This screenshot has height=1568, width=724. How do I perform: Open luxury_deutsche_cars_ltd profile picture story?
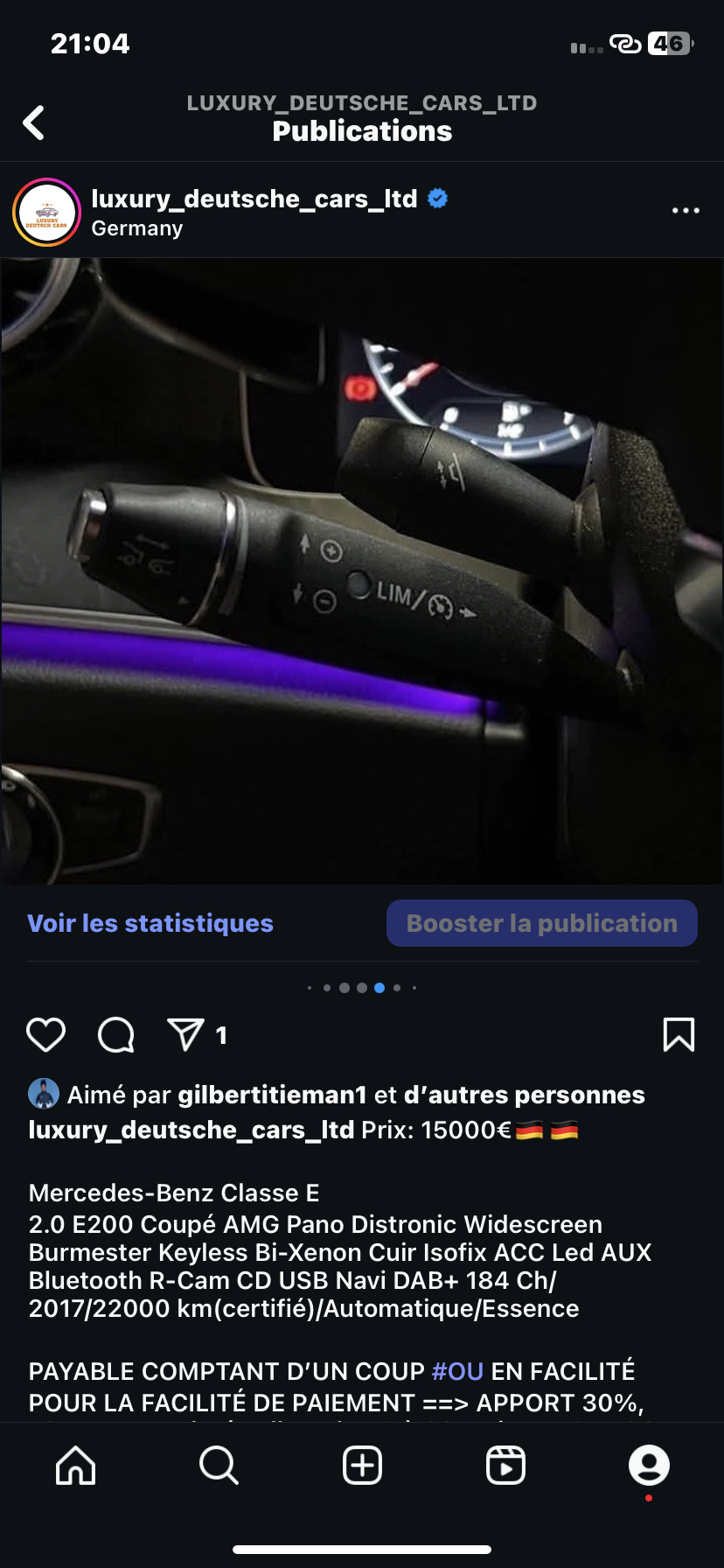[47, 213]
